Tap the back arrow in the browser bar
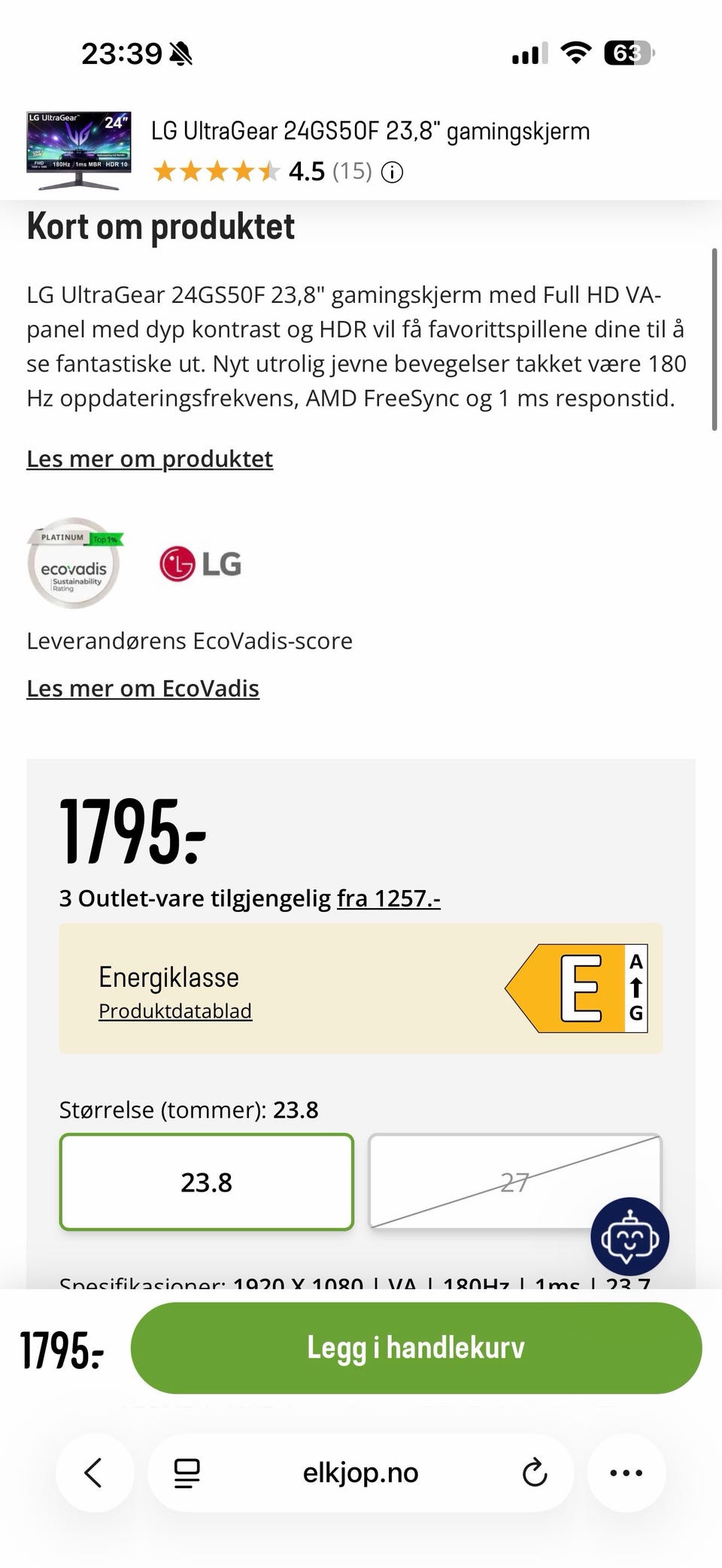The image size is (722, 1568). [x=94, y=1473]
